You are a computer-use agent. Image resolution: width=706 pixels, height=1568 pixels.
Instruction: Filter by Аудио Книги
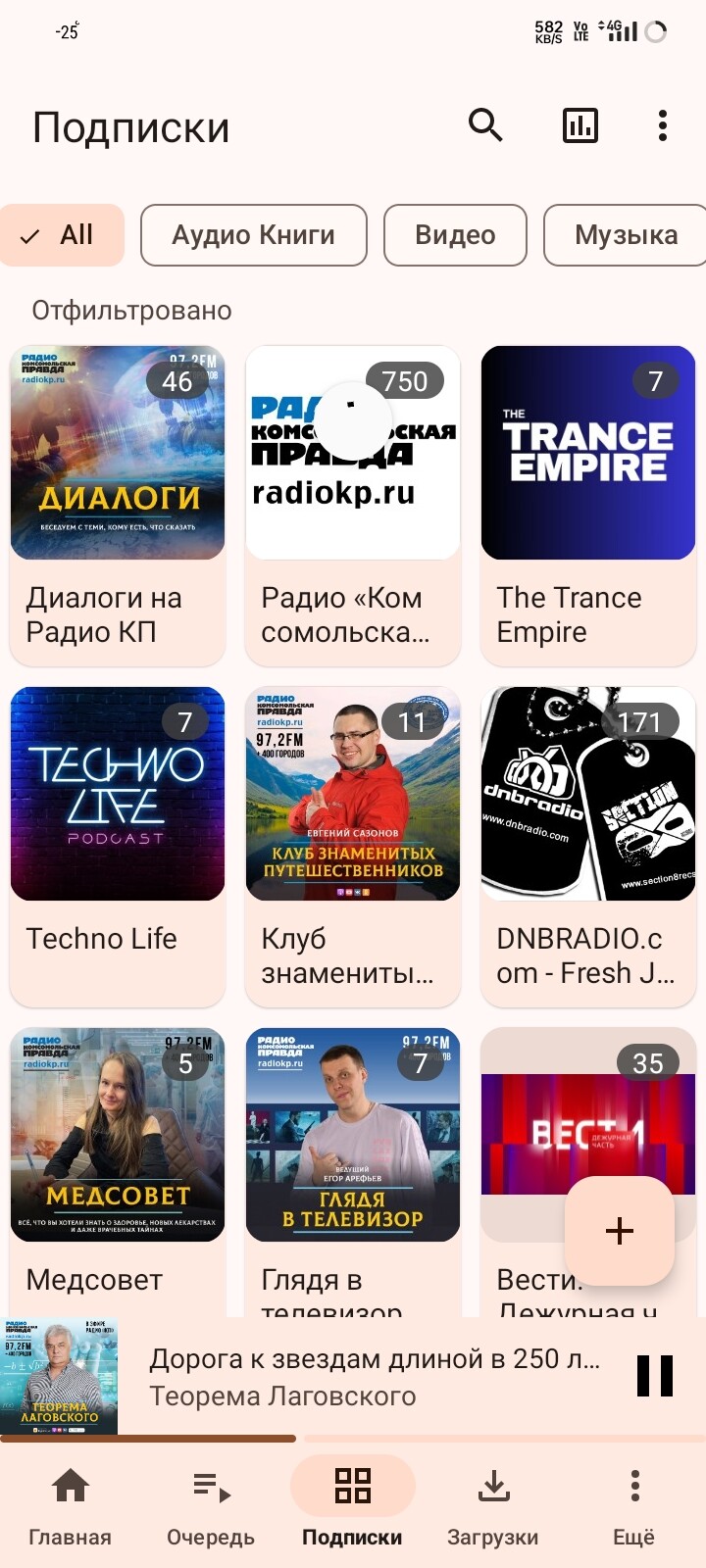pos(253,235)
